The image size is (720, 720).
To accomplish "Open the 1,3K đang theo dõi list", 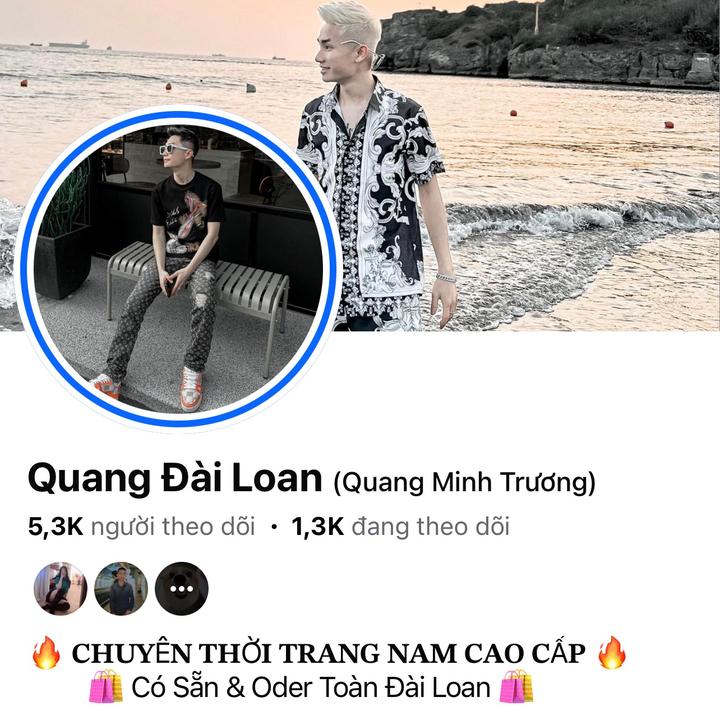I will [x=400, y=527].
